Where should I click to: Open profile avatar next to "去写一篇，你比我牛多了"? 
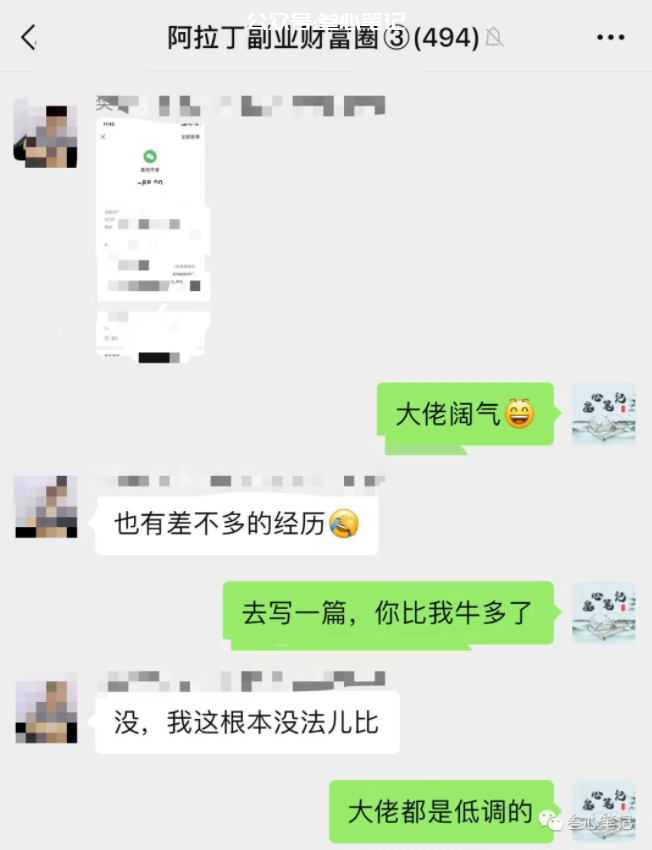pos(603,612)
